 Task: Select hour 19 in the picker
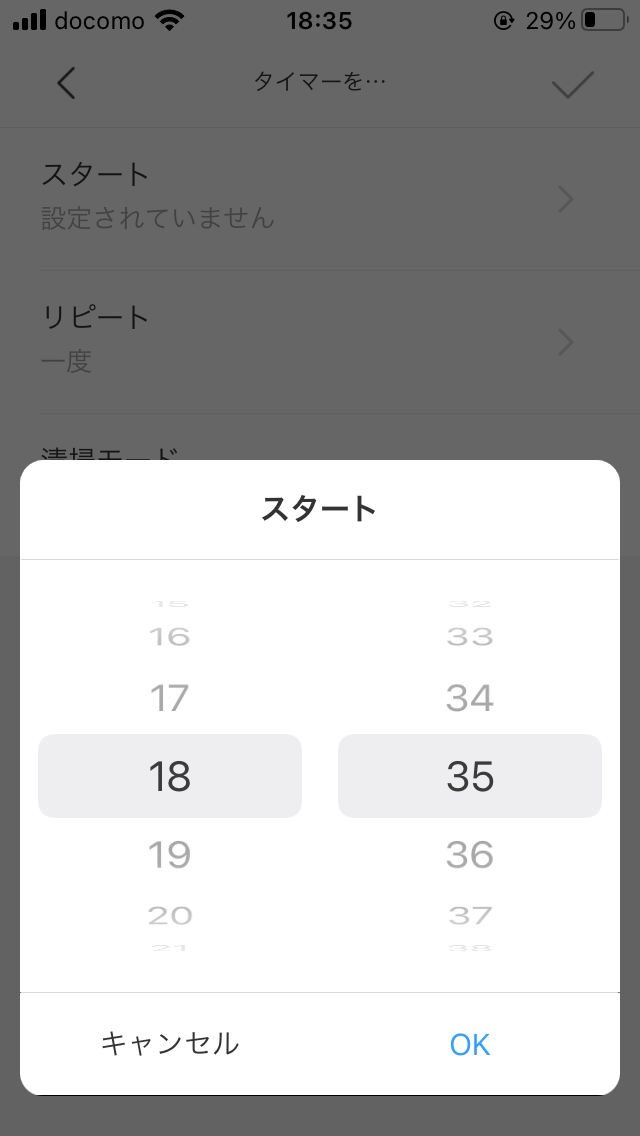tap(170, 855)
